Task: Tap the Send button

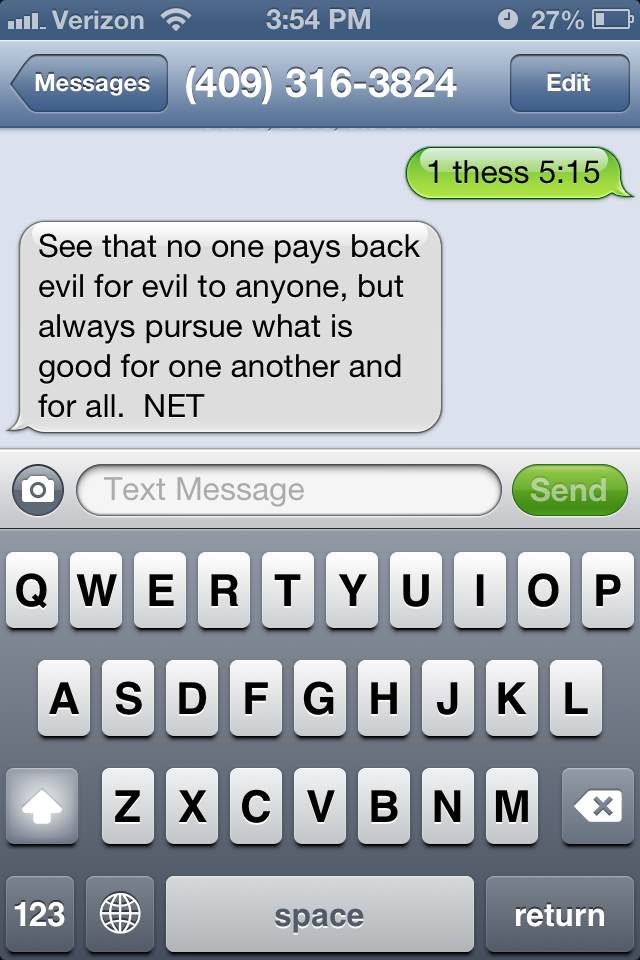Action: 569,490
